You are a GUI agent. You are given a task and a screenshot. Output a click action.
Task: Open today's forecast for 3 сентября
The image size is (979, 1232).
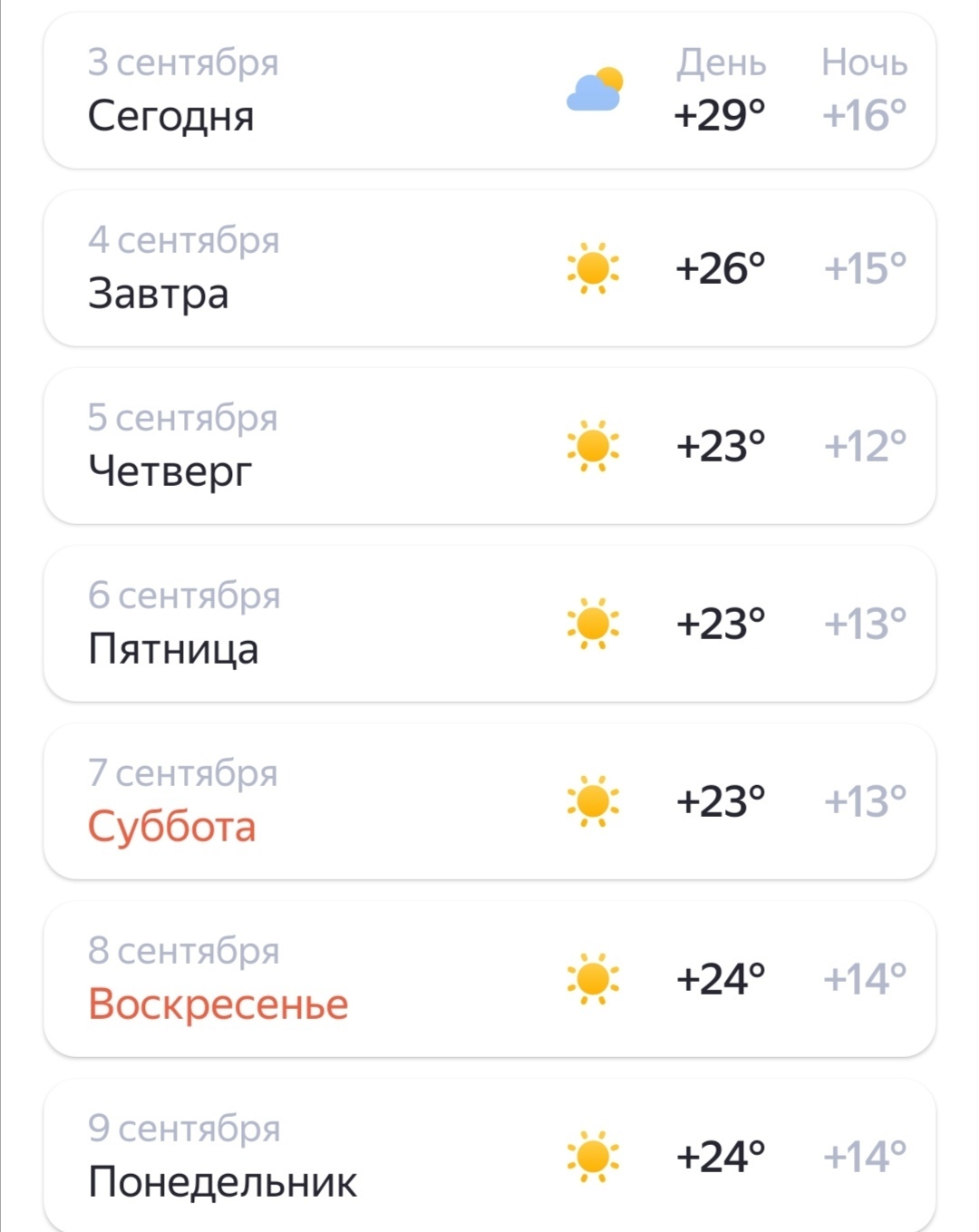489,91
